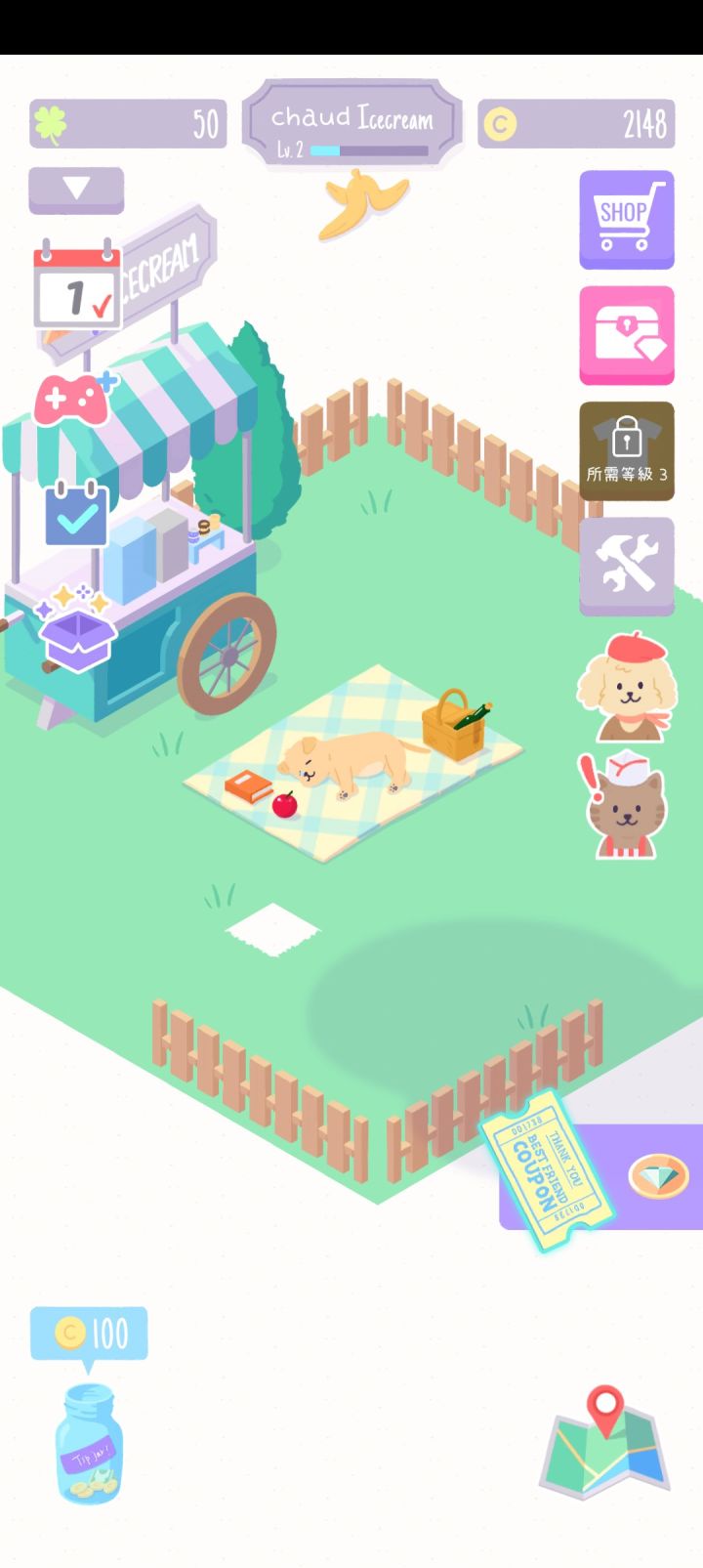The height and width of the screenshot is (1568, 703).
Task: Select the poodle character with red beret
Action: [x=631, y=689]
